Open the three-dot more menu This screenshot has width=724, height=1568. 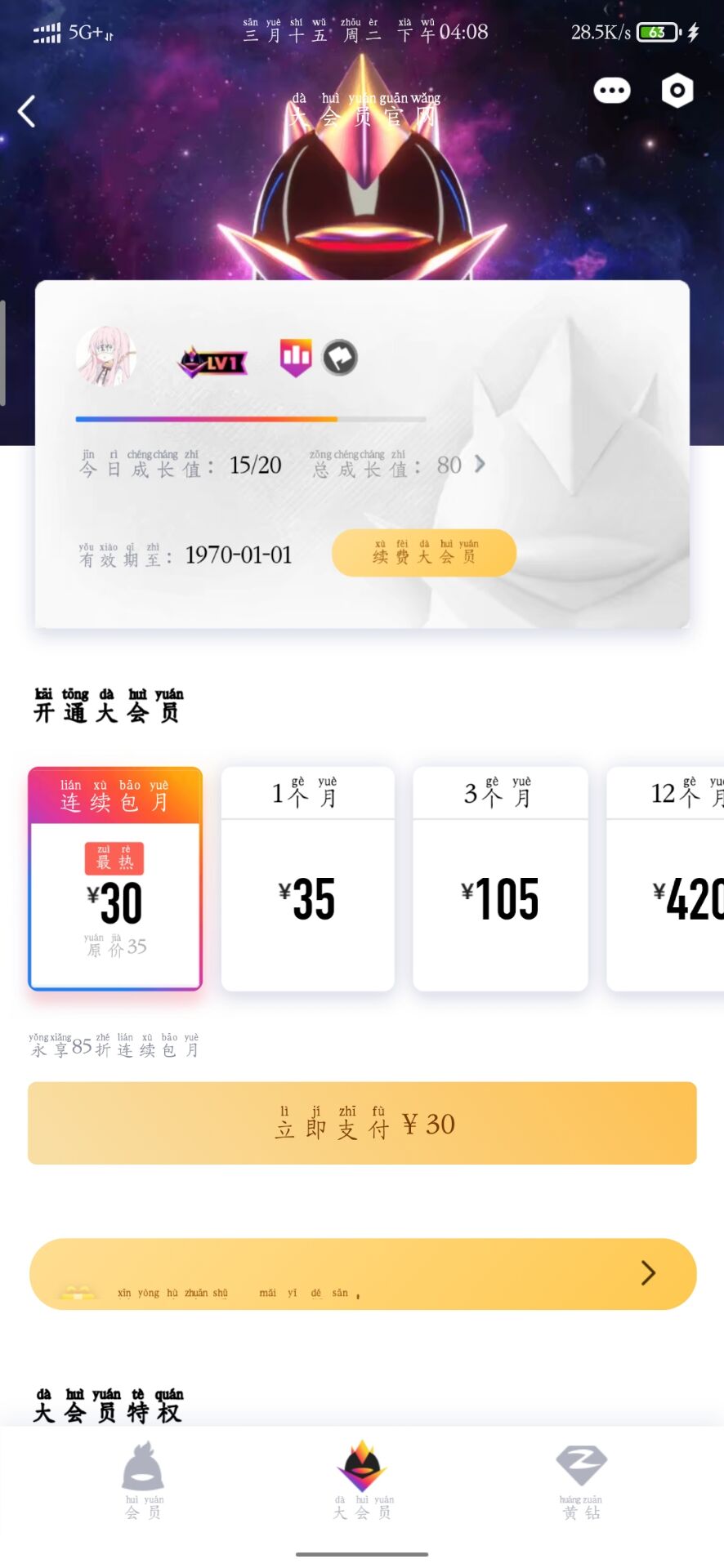pos(611,91)
